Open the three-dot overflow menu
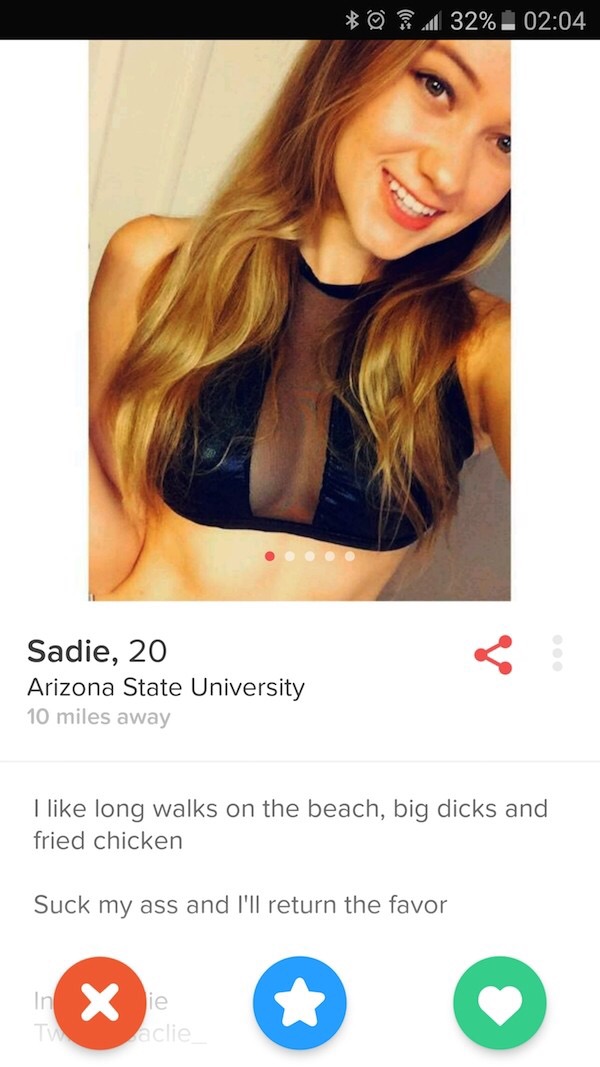The width and height of the screenshot is (600, 1067). pos(558,654)
